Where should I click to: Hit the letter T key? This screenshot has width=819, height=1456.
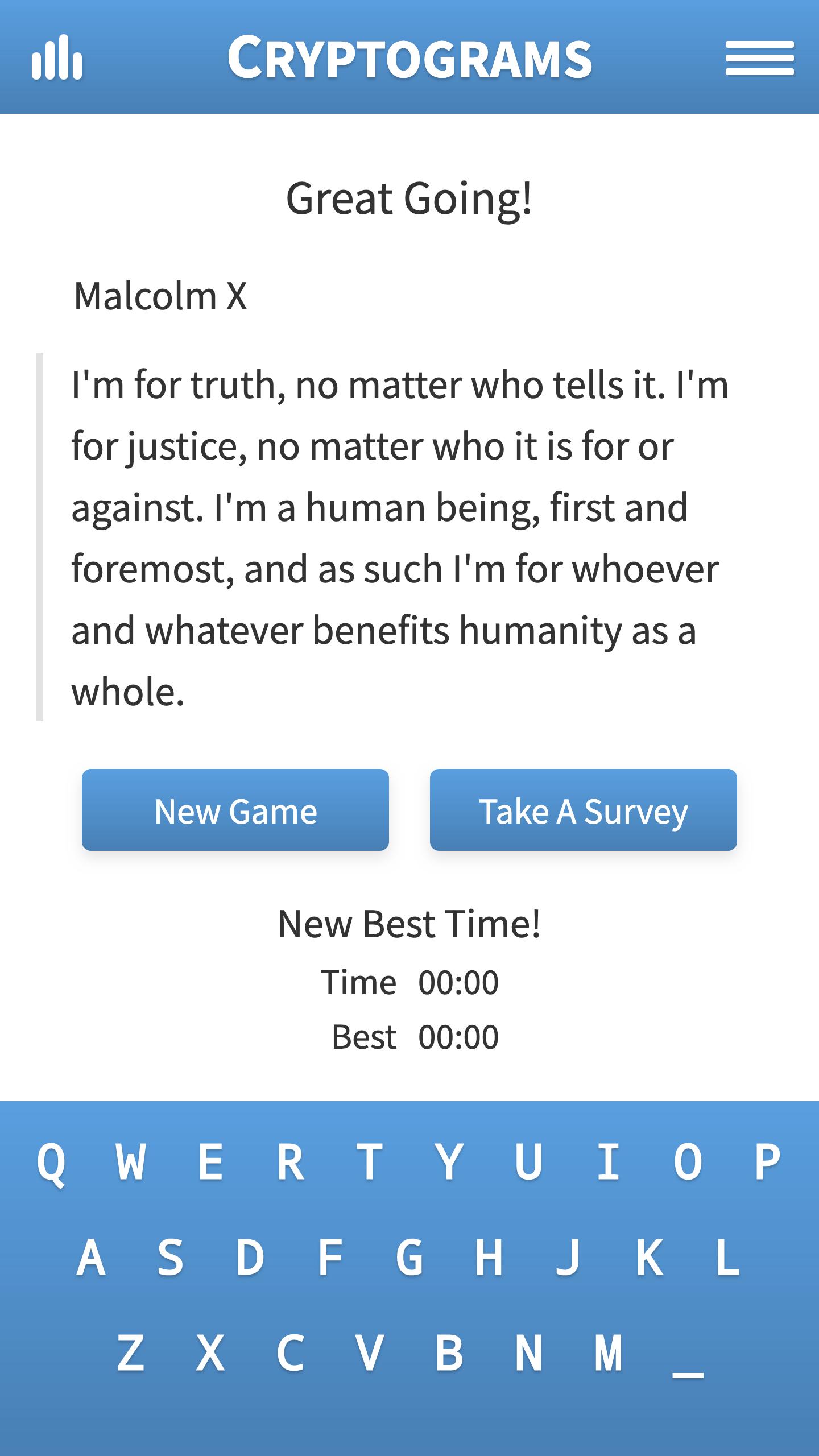coord(370,1161)
